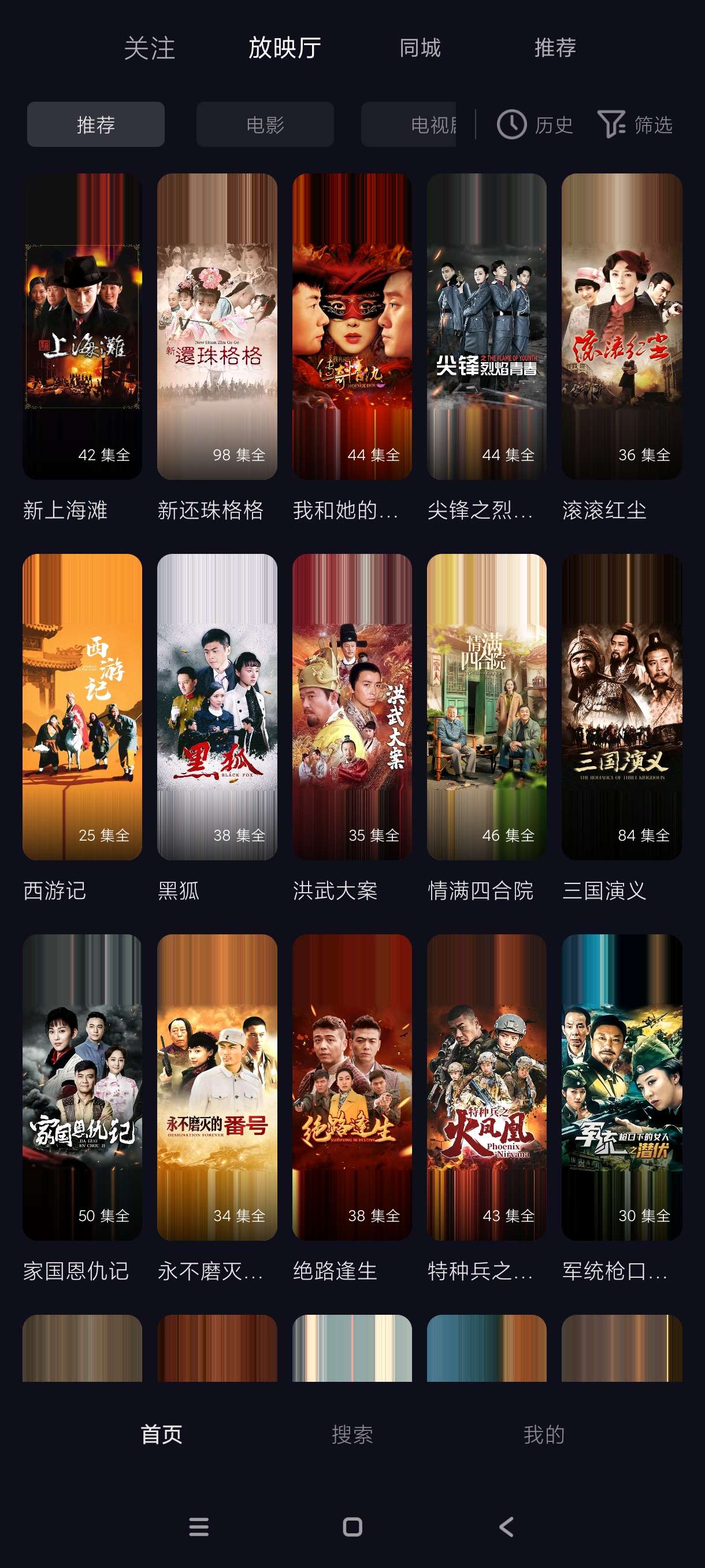Switch to the 同城 tab

point(420,48)
